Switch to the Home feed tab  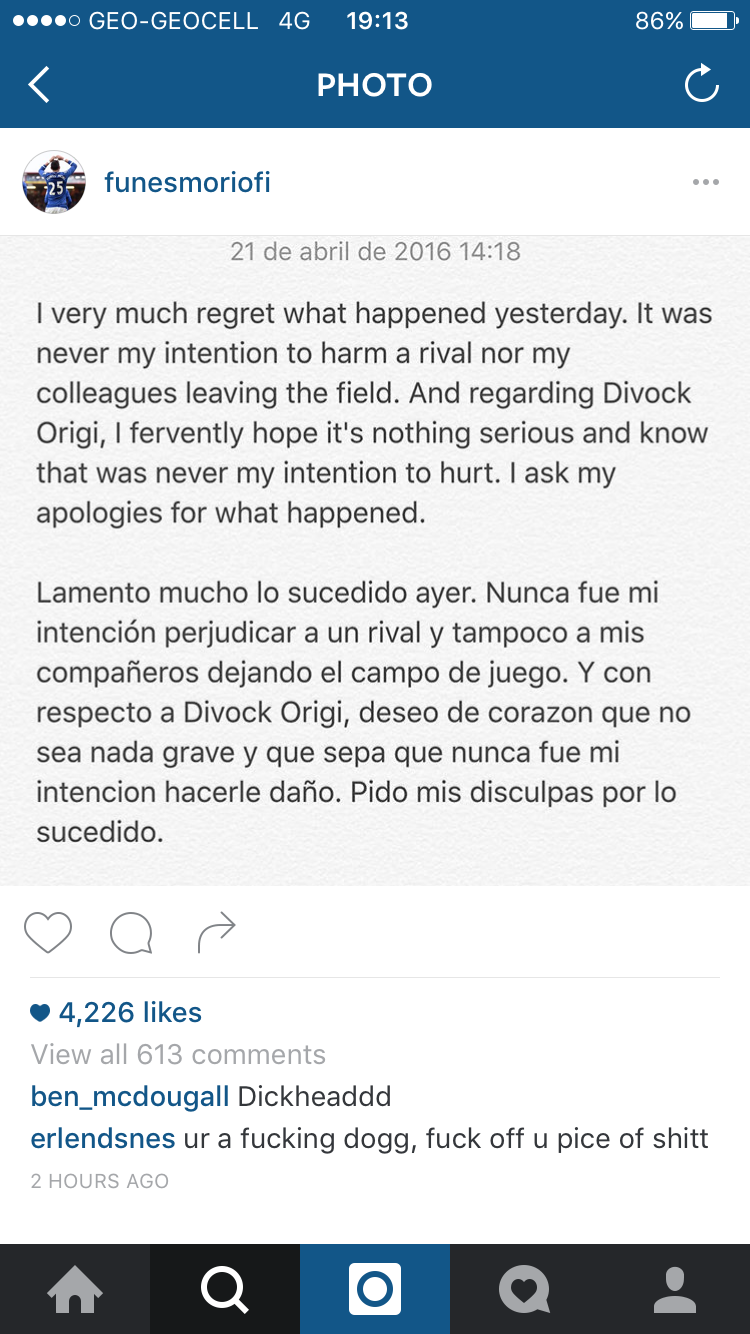click(75, 1289)
